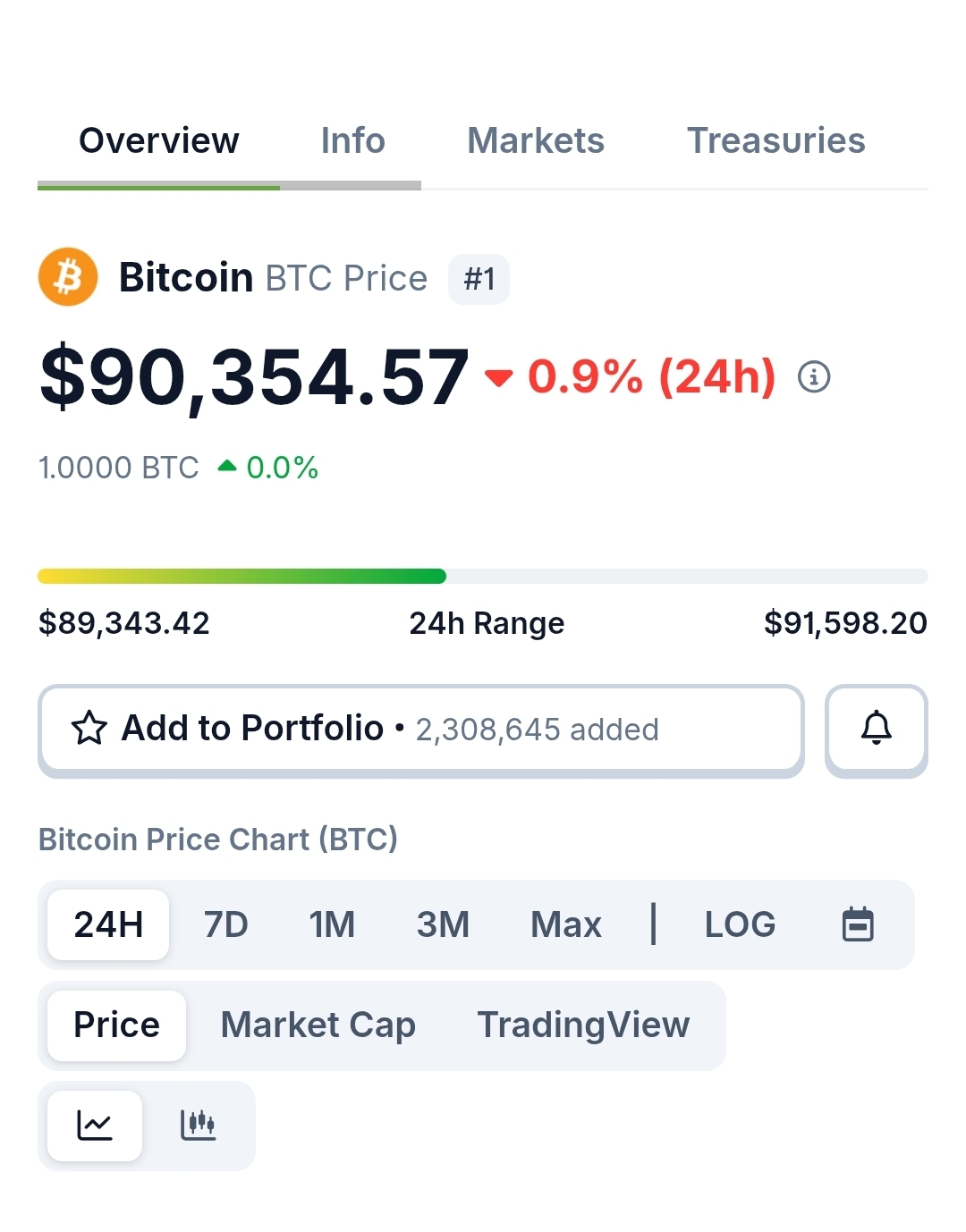Image resolution: width=966 pixels, height=1232 pixels.
Task: View the Treasuries tab
Action: pos(775,141)
